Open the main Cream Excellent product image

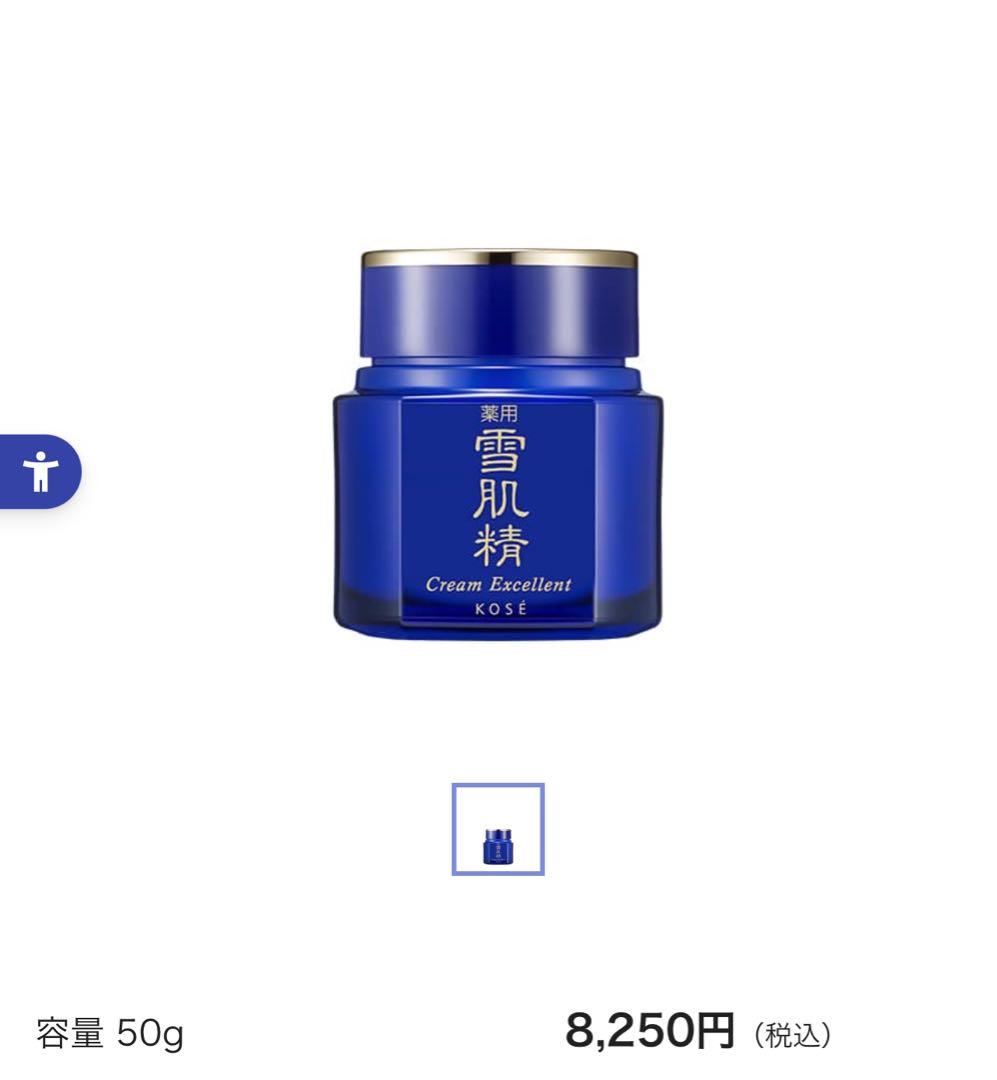coord(498,445)
